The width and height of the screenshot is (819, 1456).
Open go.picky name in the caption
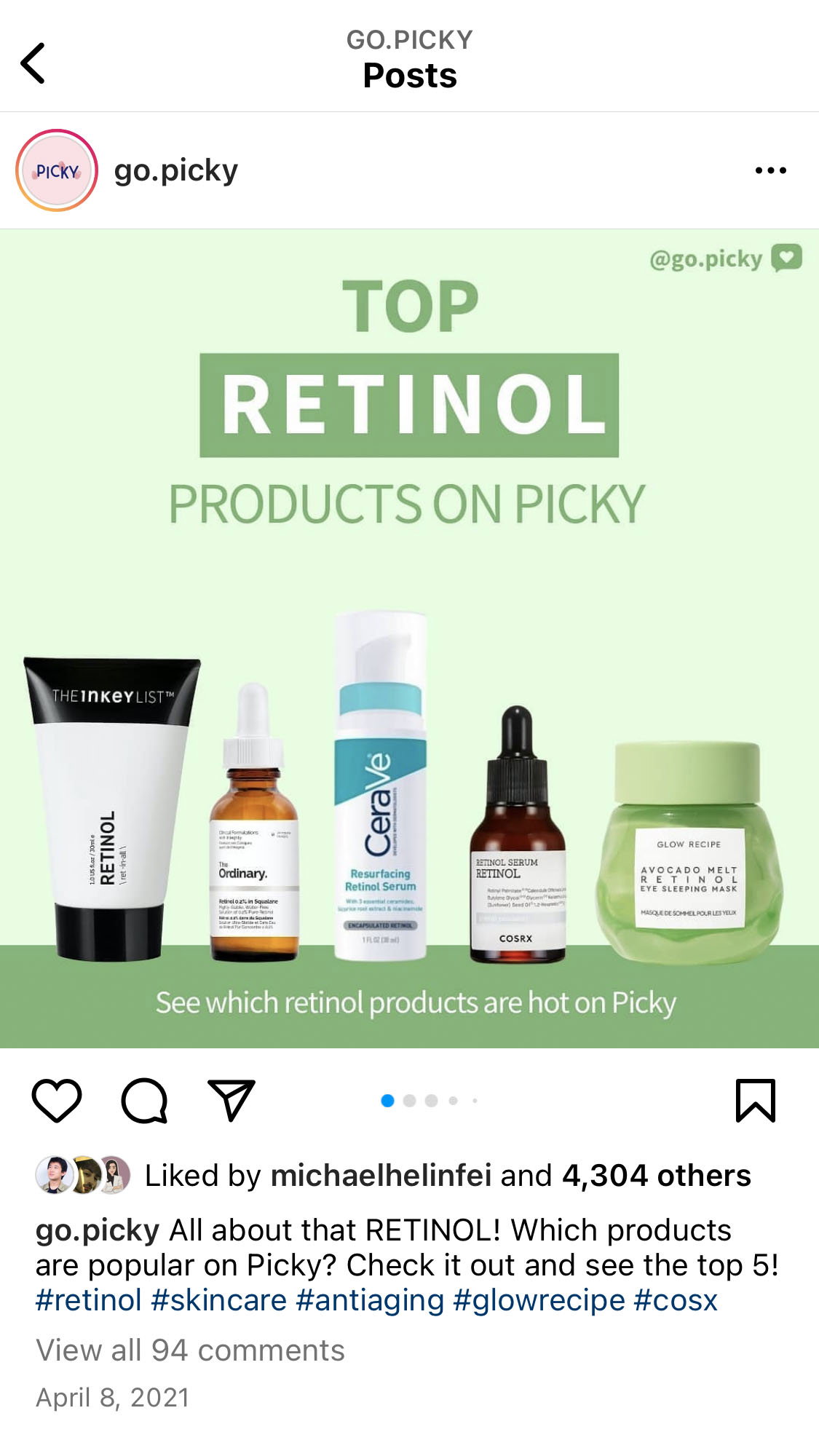click(97, 1230)
